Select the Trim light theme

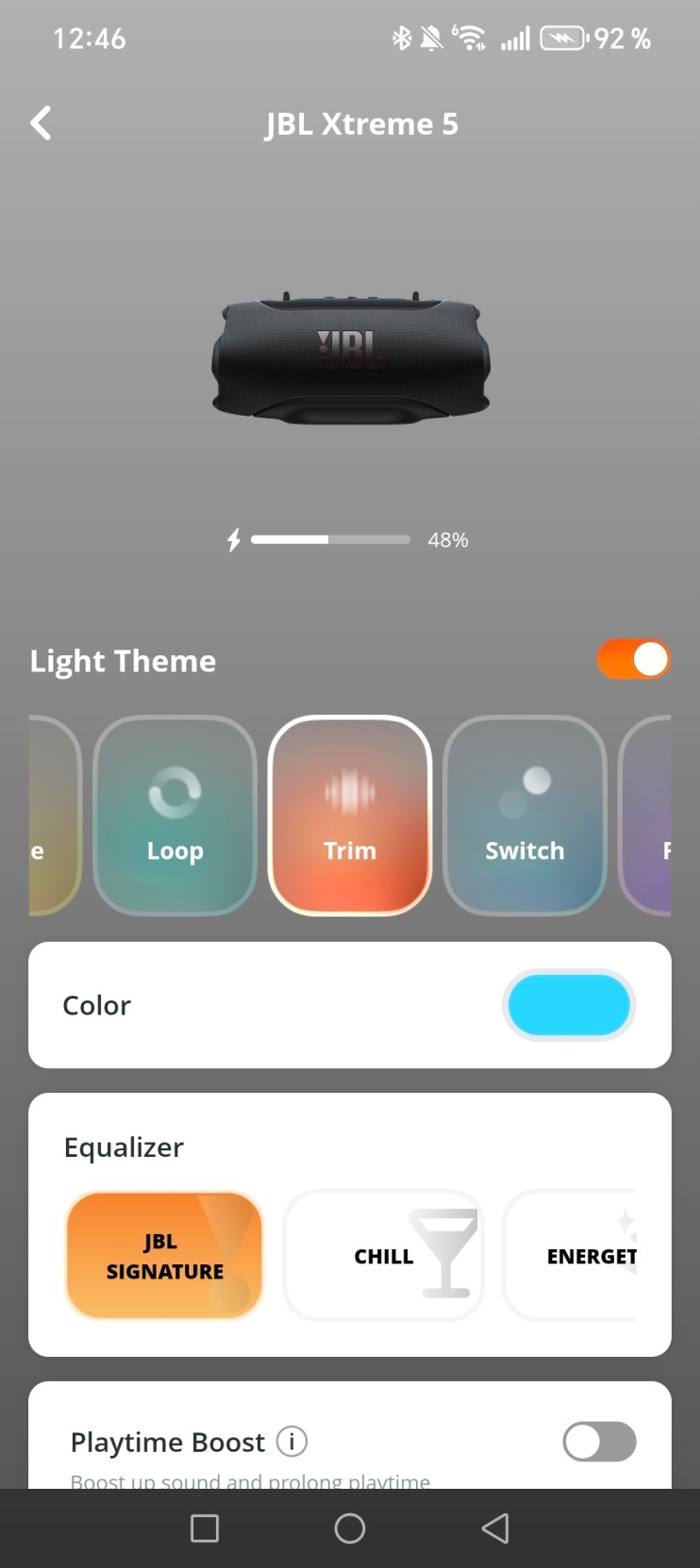pos(350,816)
